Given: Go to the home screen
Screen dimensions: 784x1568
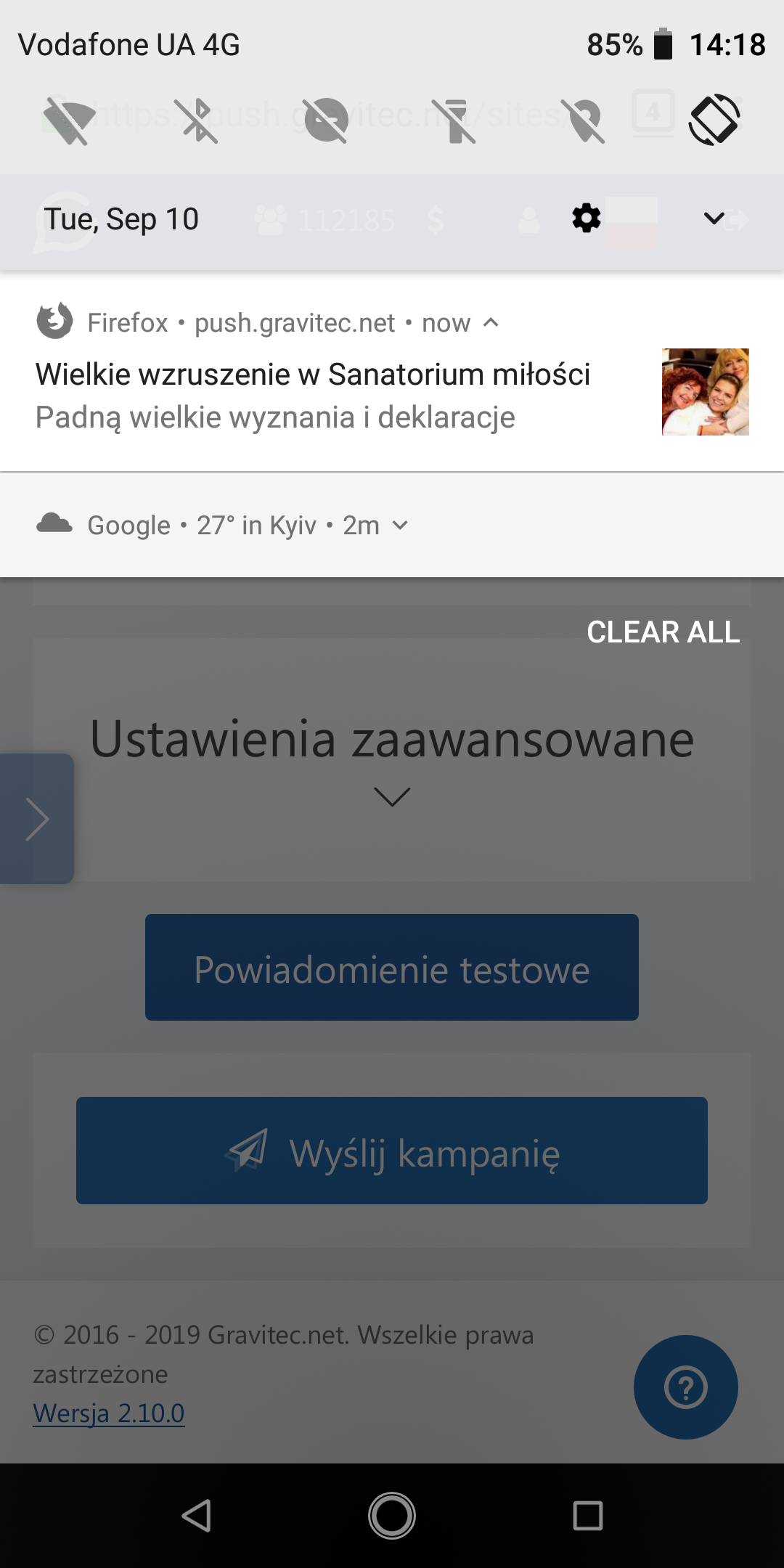Looking at the screenshot, I should 392,1516.
